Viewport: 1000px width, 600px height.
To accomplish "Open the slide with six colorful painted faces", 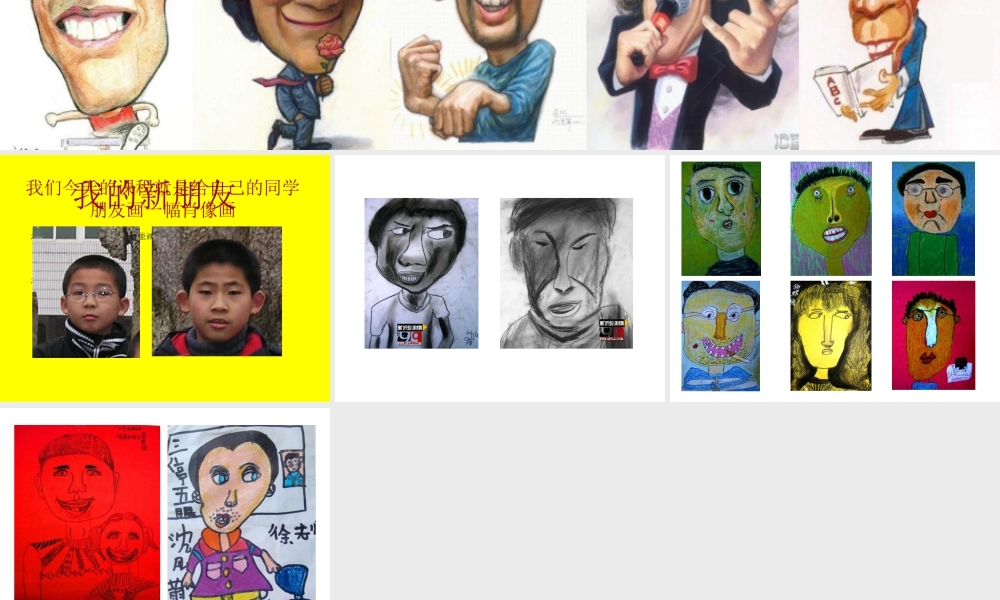I will 834,278.
